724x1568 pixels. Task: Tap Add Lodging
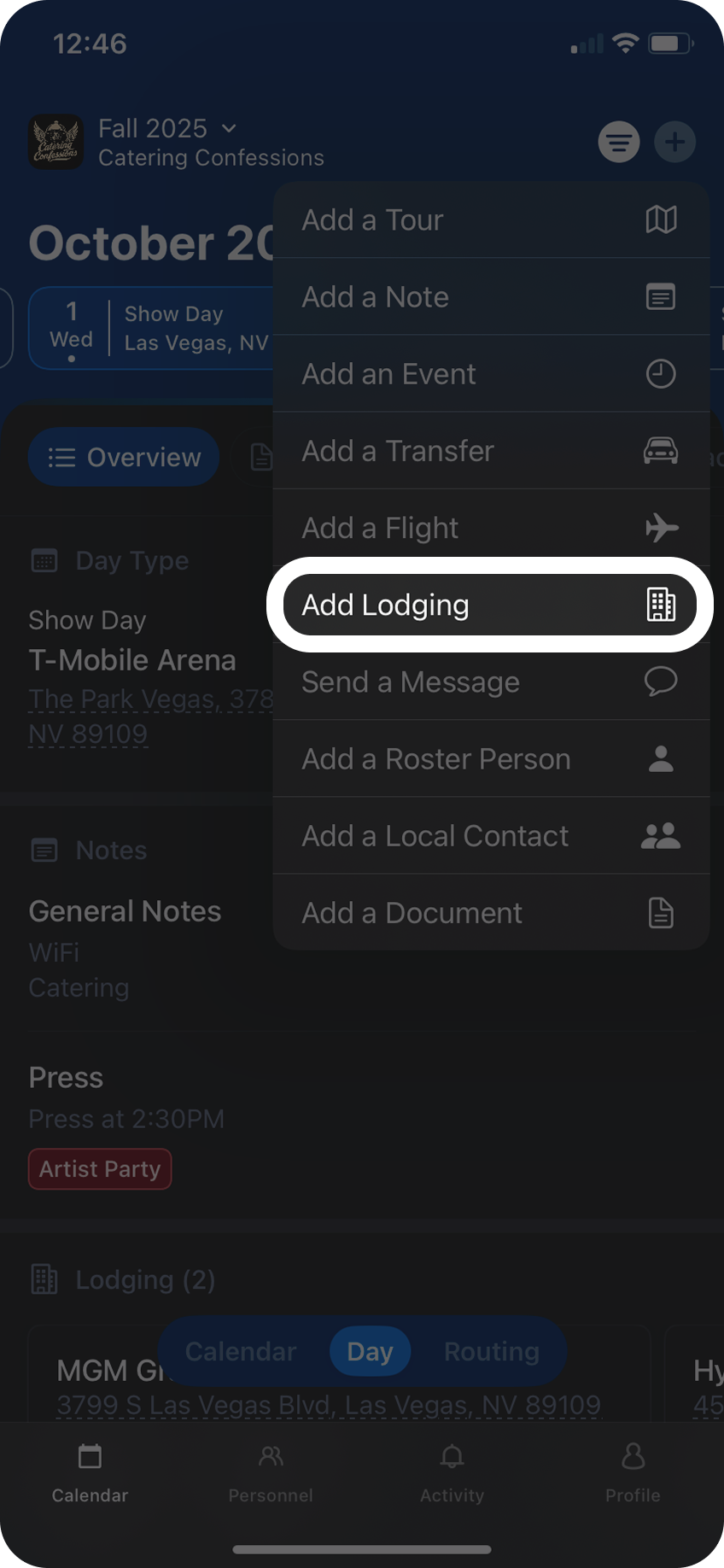(489, 605)
